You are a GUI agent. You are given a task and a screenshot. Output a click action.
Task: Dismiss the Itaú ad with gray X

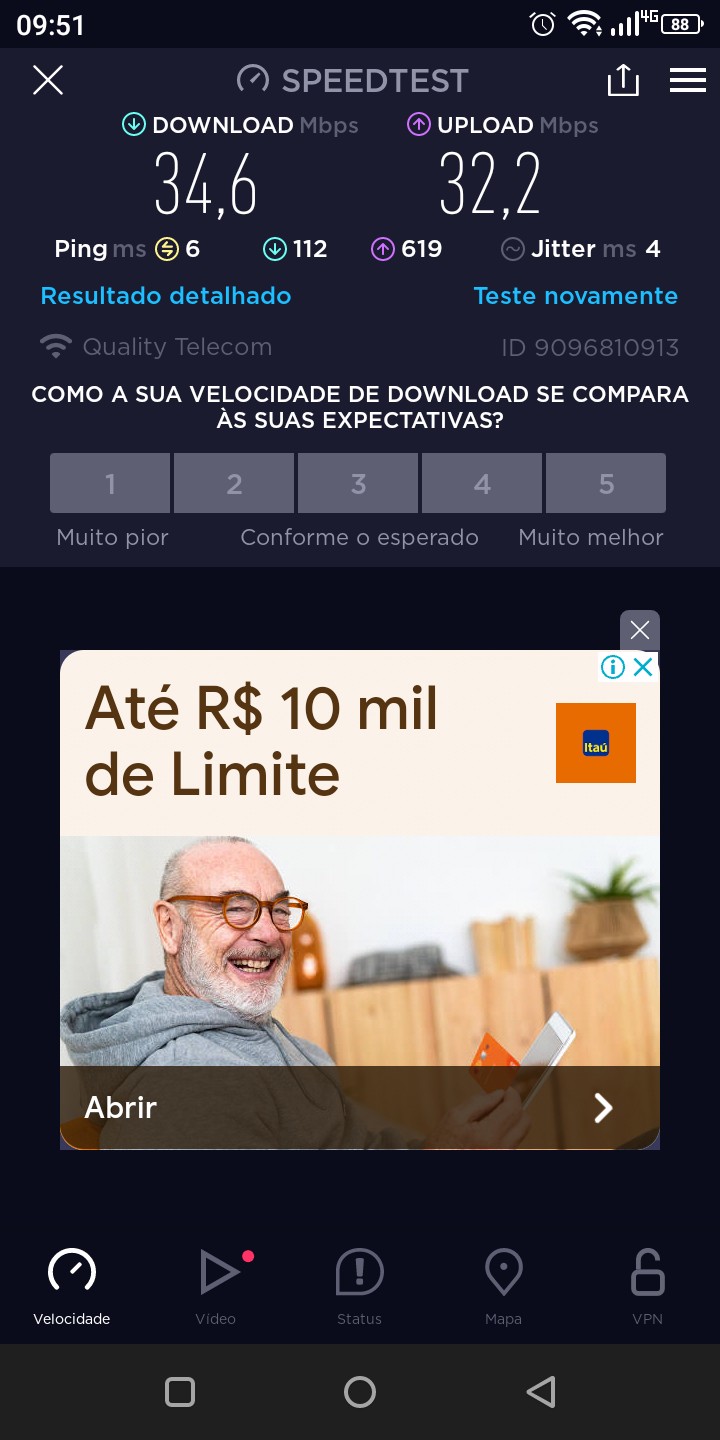click(640, 630)
